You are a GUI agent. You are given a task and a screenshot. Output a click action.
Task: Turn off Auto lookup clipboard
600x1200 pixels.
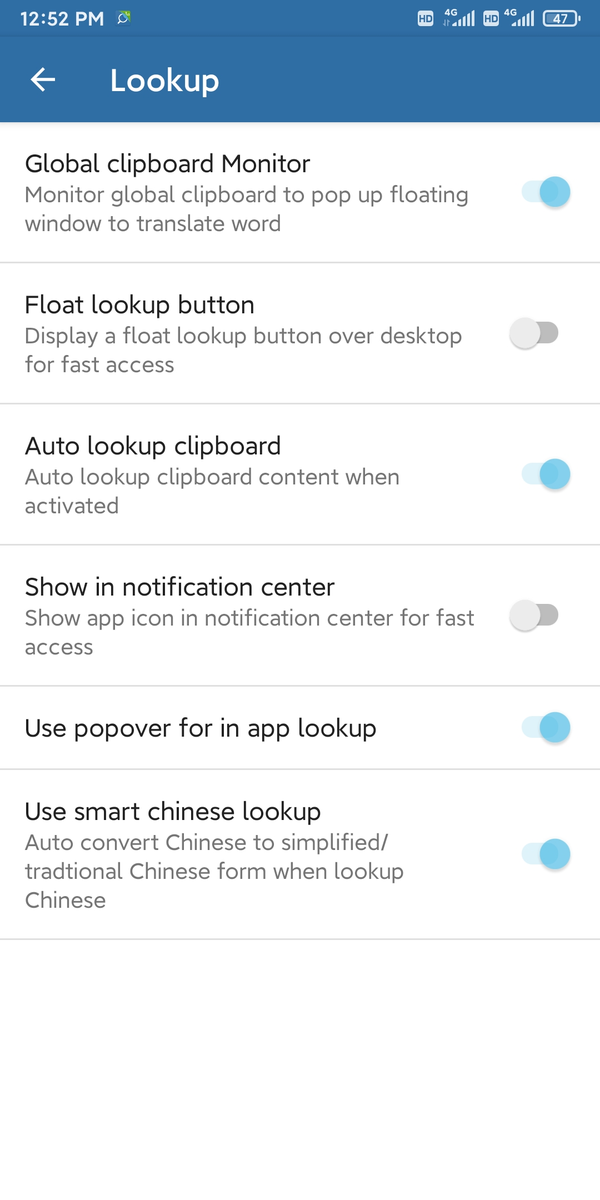click(x=545, y=474)
